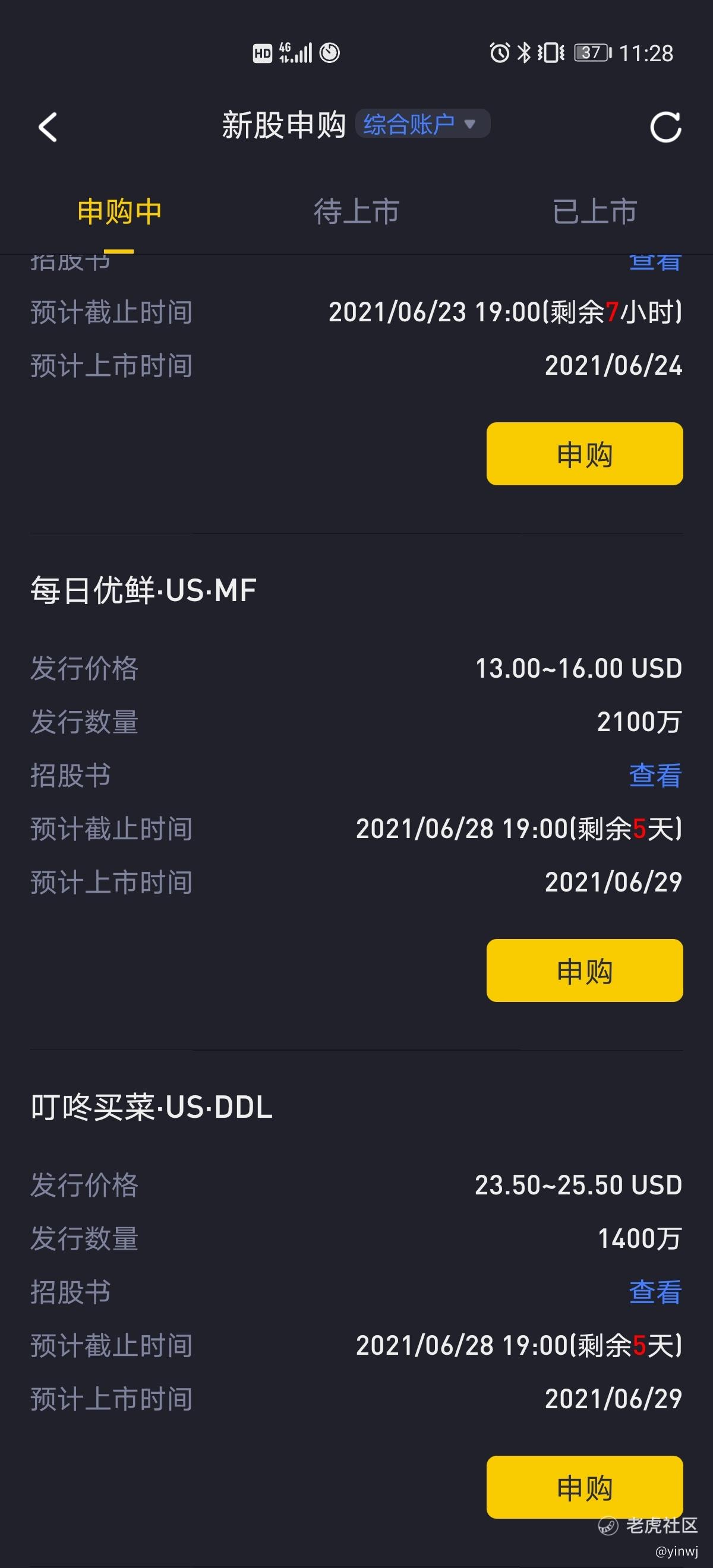
Task: Subscribe to the 叮咚买菜·US·DDL IPO
Action: pos(584,1487)
